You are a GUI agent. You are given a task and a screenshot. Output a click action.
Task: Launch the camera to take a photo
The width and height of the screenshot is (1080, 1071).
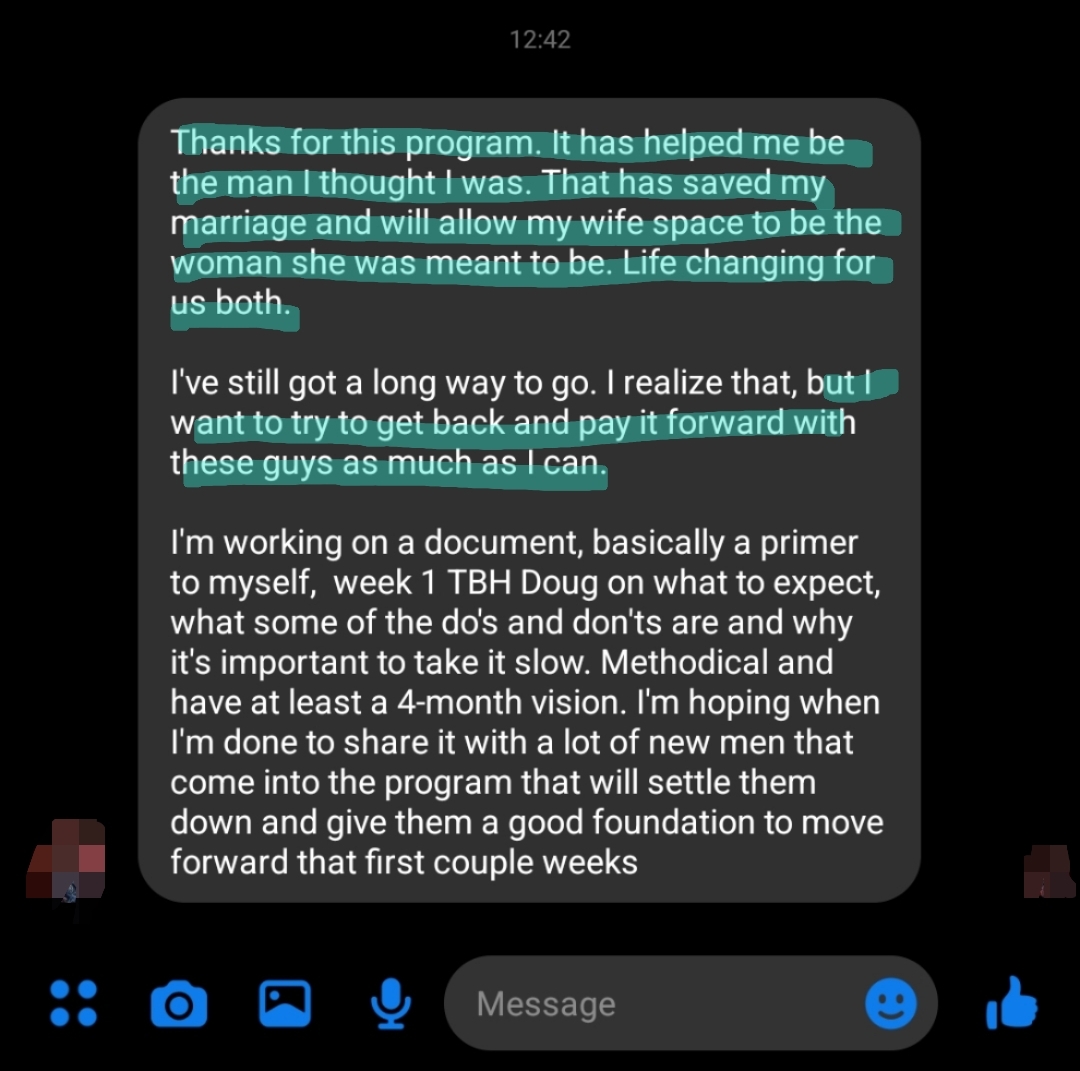click(179, 1004)
